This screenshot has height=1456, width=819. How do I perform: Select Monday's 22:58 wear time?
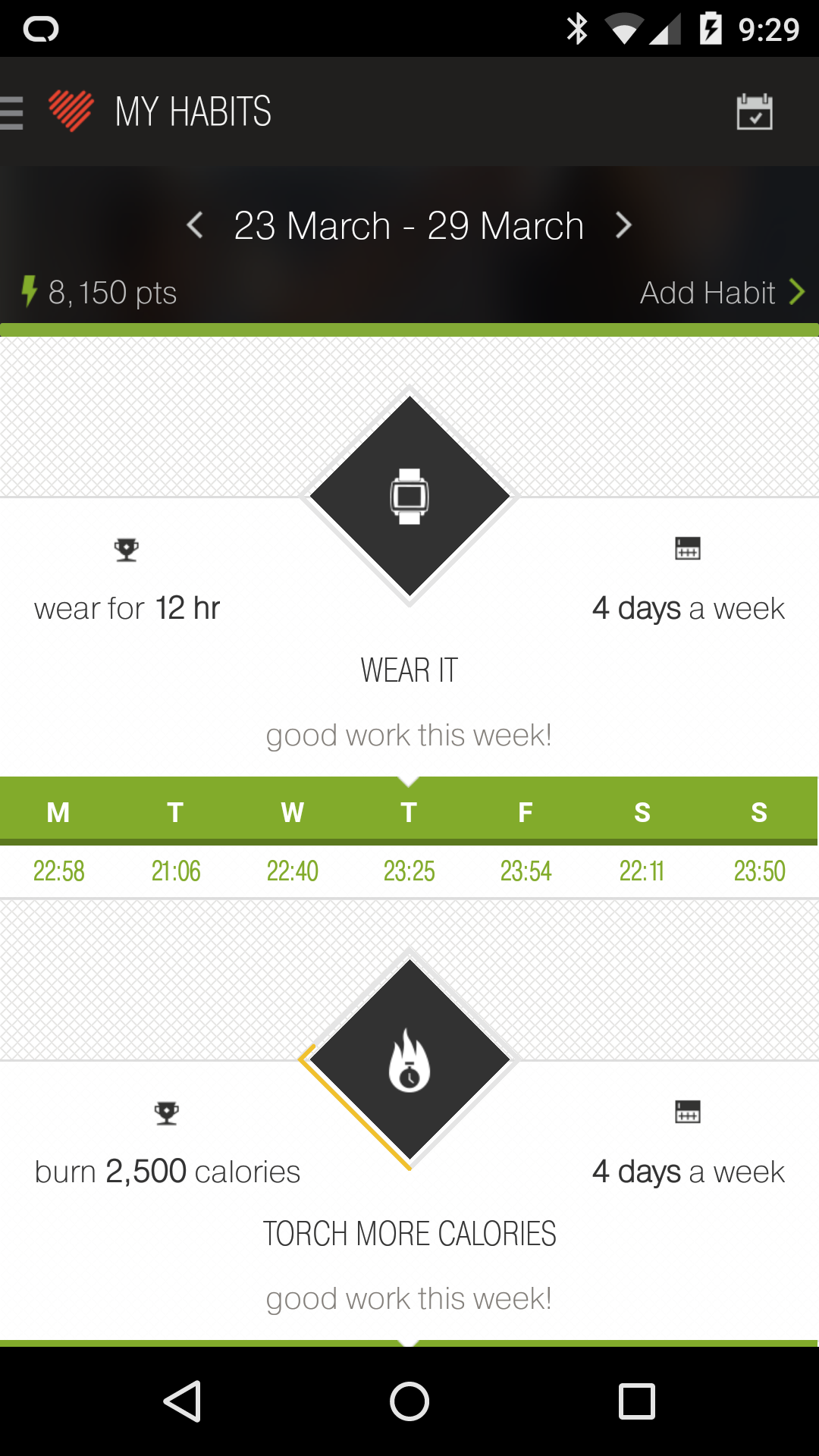(x=58, y=871)
